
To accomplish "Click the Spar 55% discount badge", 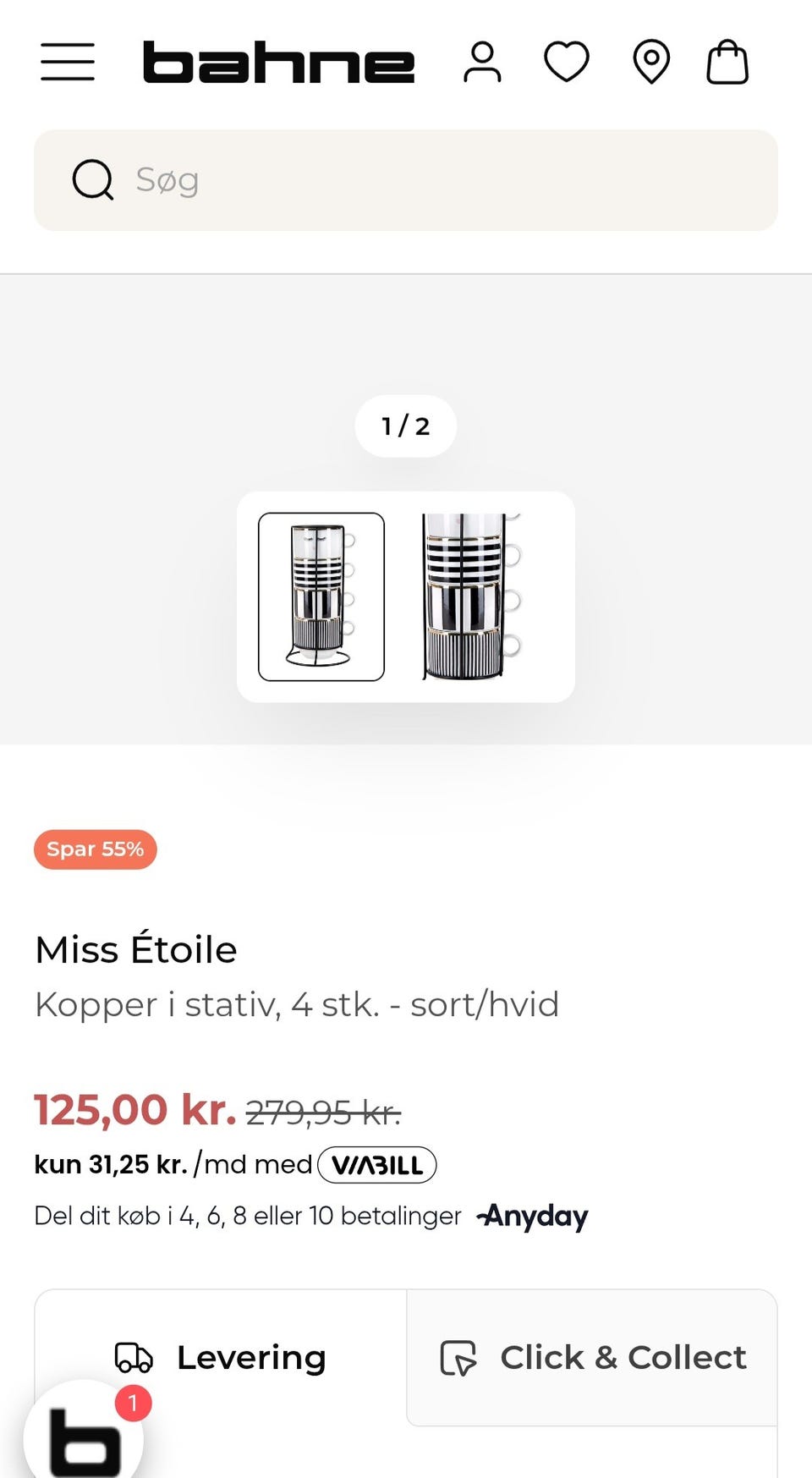I will pyautogui.click(x=95, y=850).
